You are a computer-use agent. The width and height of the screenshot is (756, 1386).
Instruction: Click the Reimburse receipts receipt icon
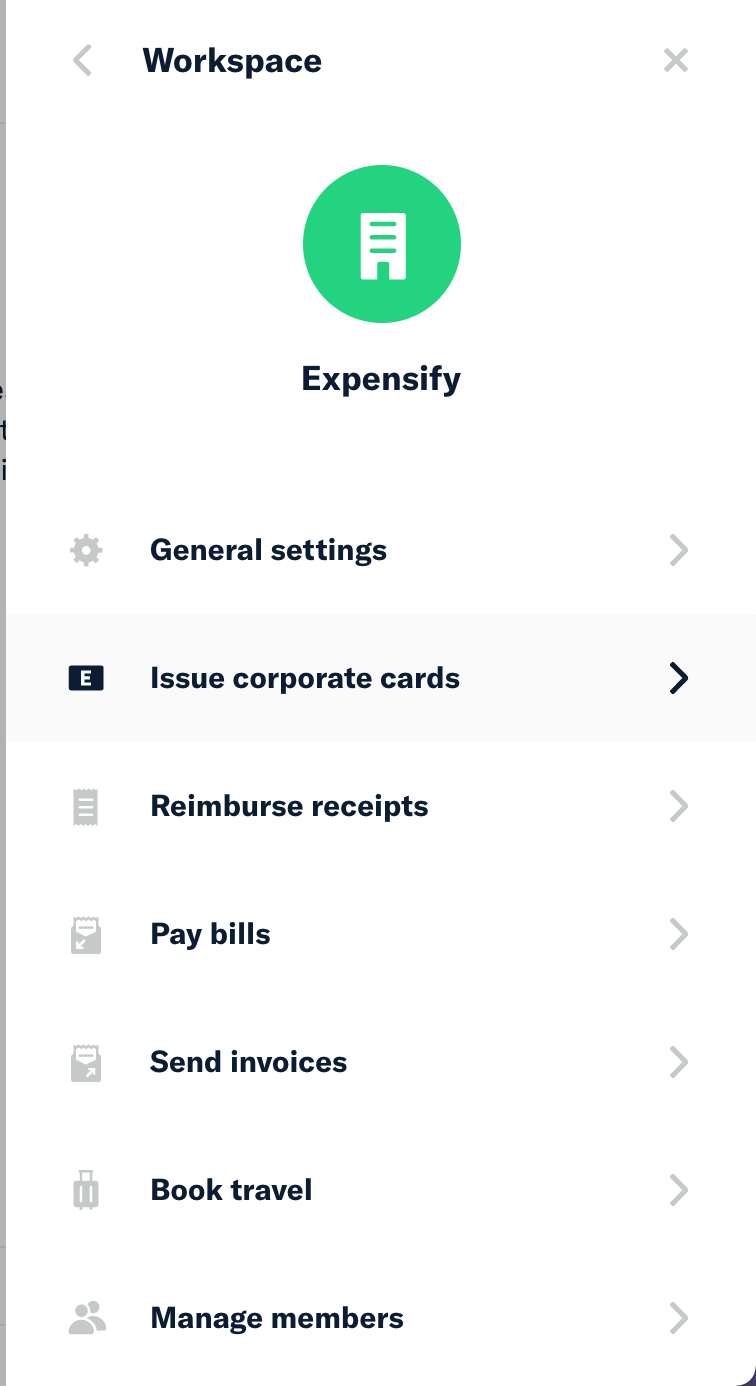click(85, 806)
